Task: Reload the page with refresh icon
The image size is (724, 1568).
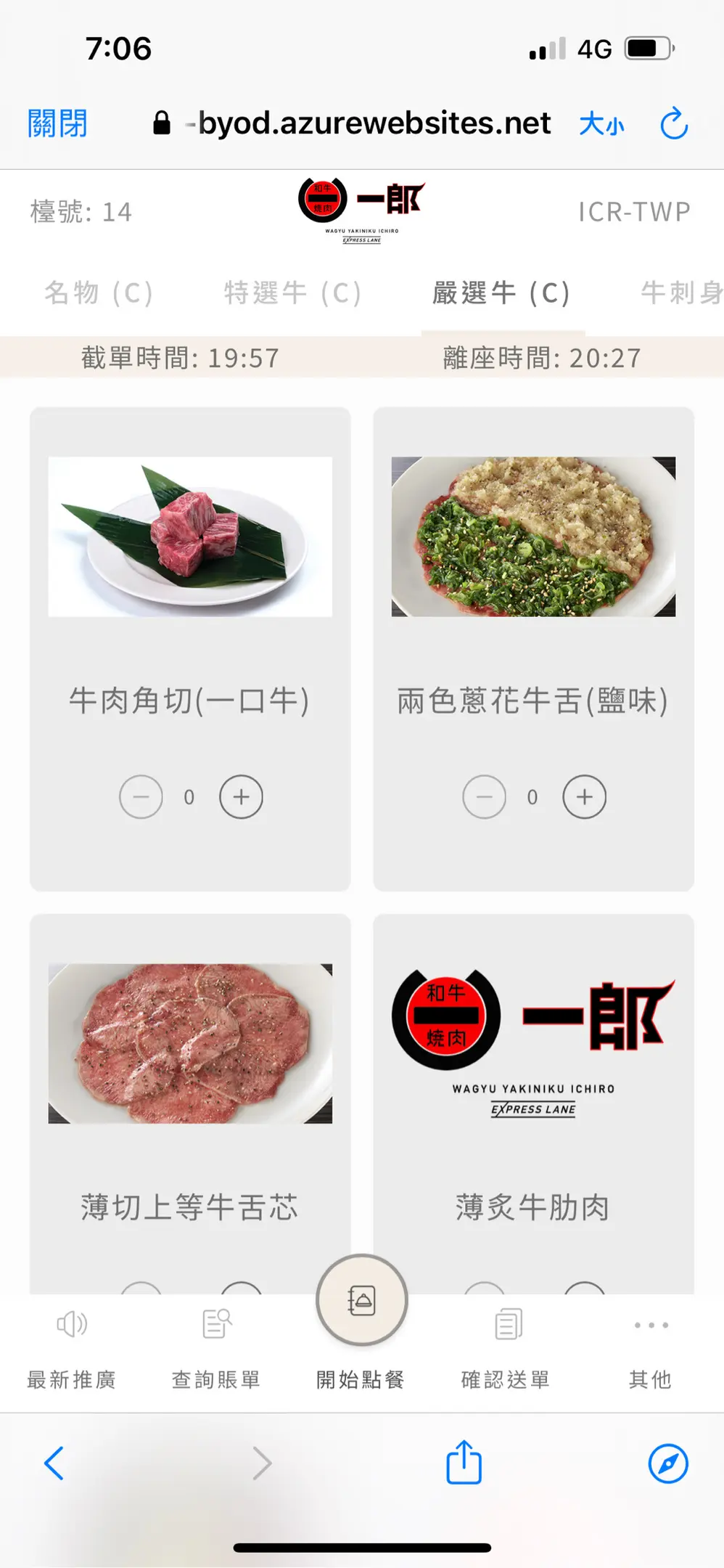Action: (672, 123)
